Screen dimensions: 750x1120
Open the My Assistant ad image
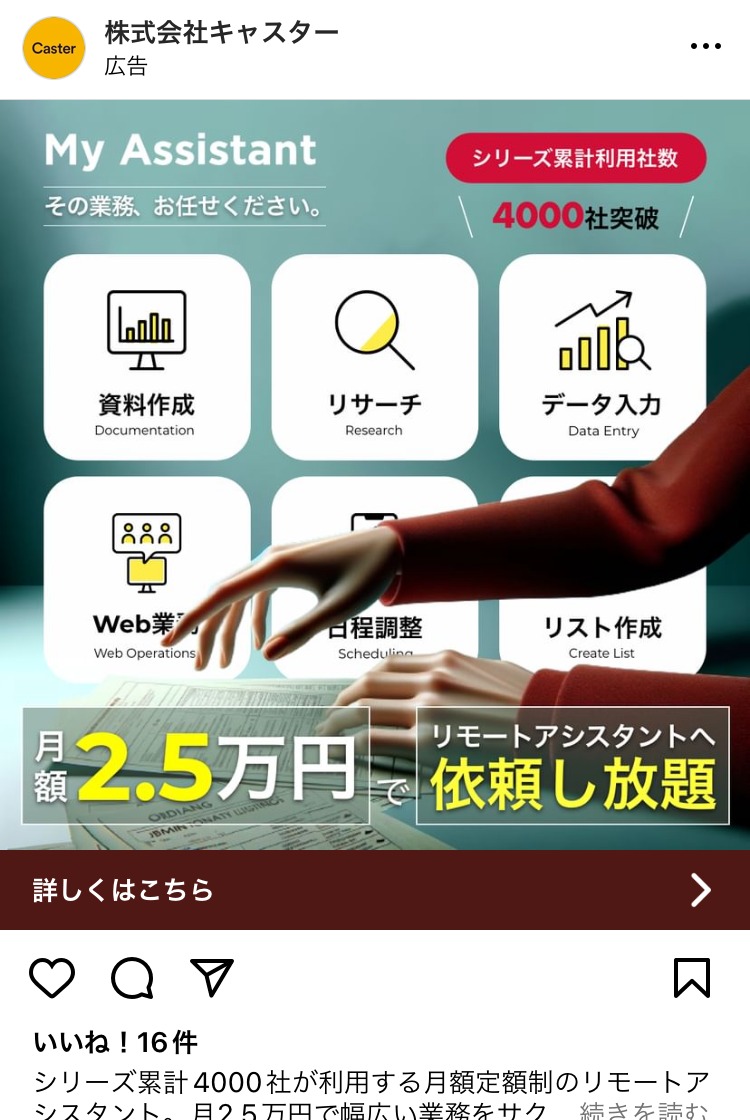coord(375,475)
